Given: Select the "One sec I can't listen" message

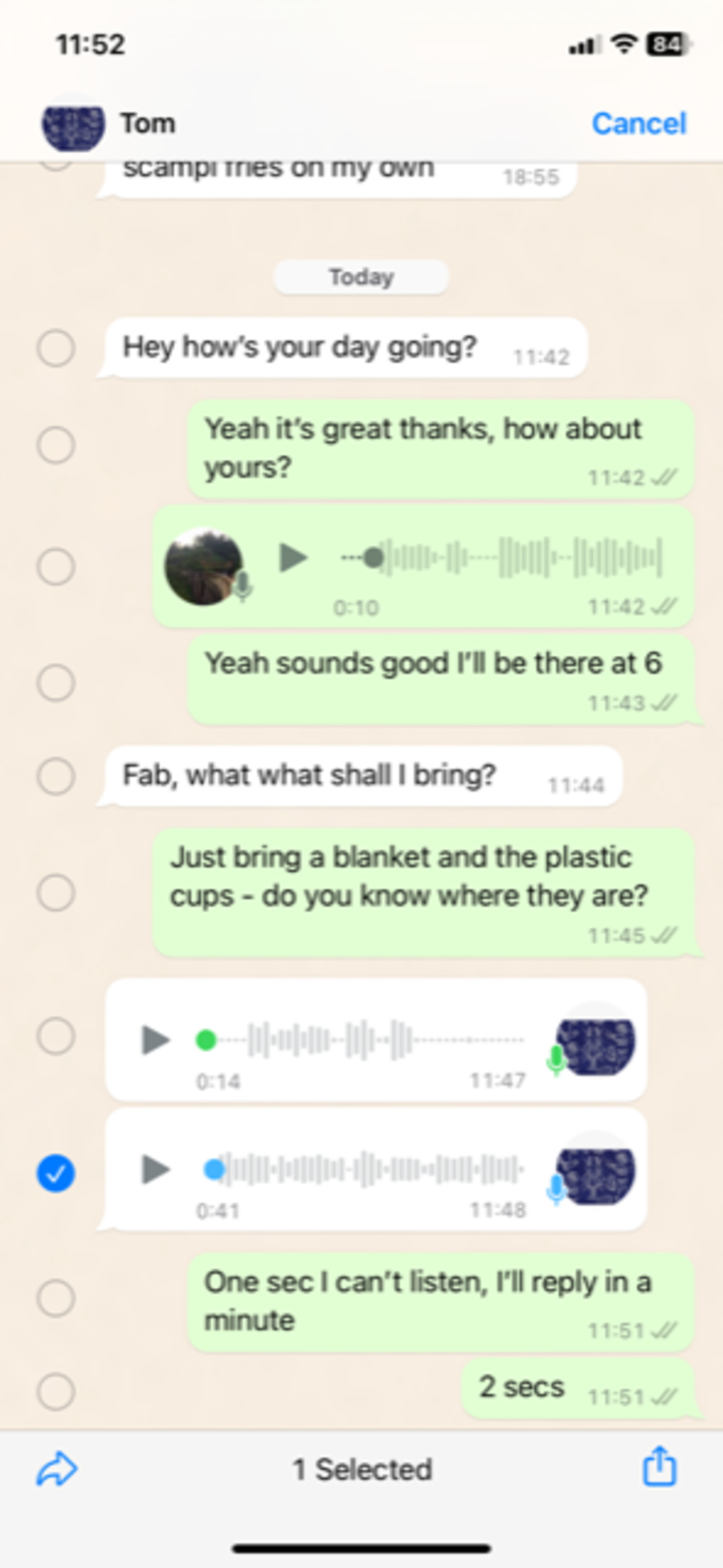Looking at the screenshot, I should pos(56,1298).
